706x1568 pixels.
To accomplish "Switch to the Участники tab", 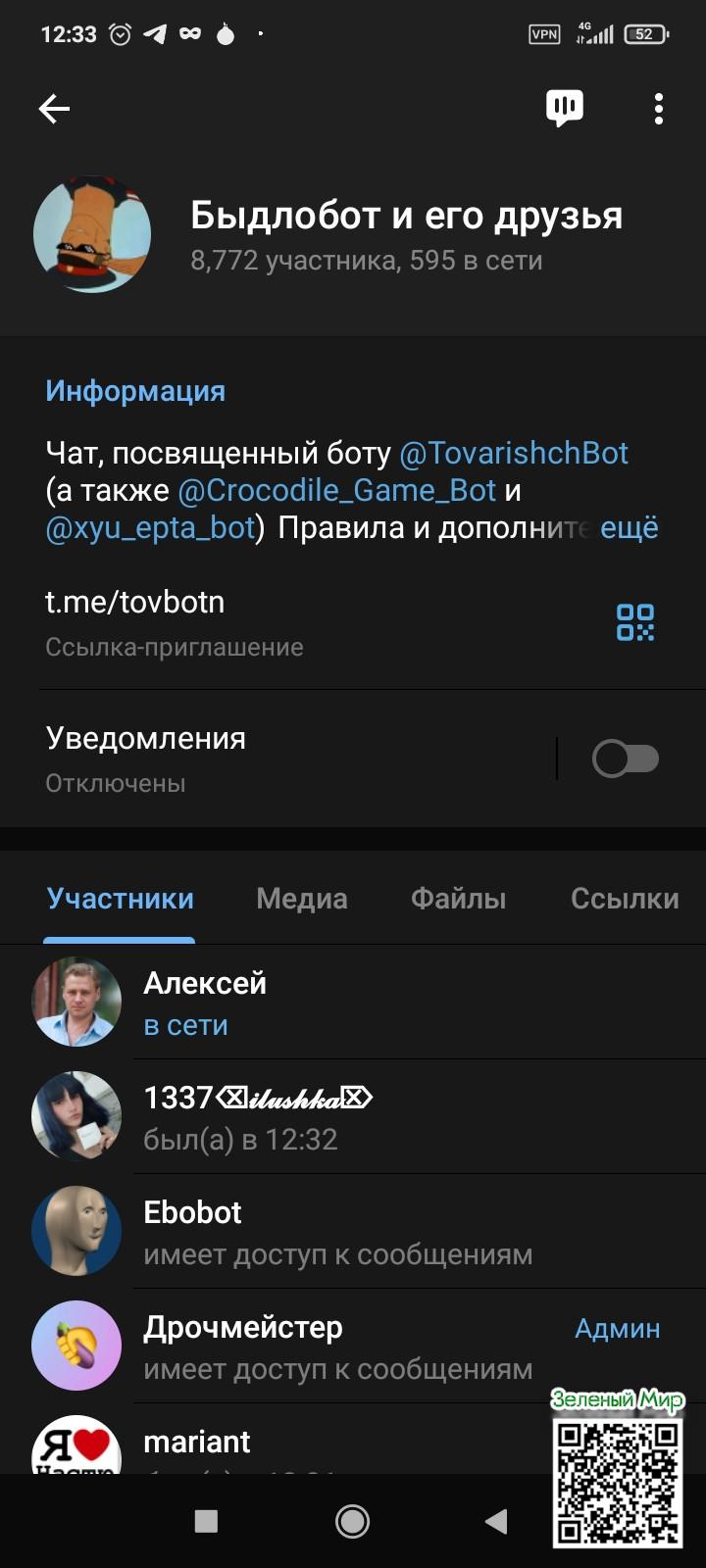I will coord(120,899).
